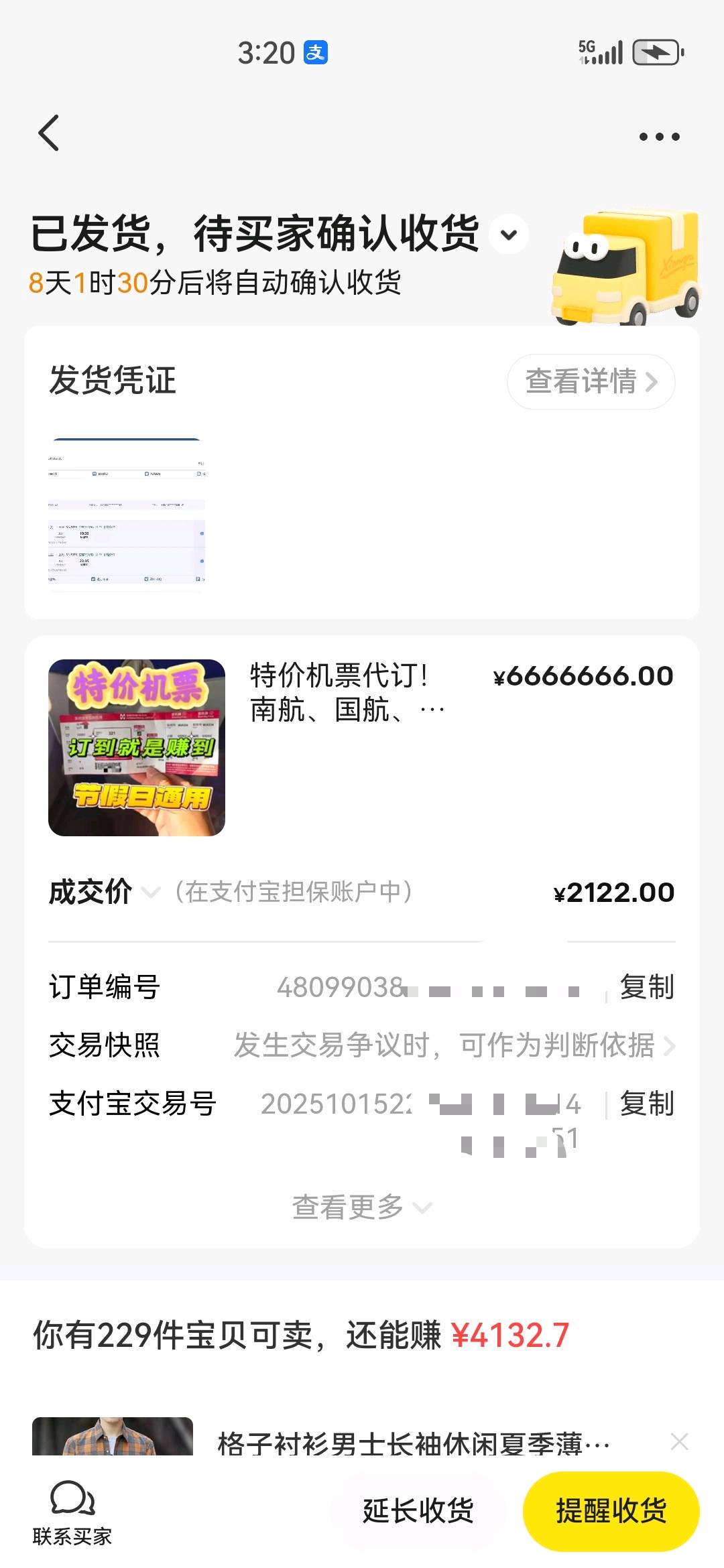Tap 提醒收货 to remind the buyer
This screenshot has height=1568, width=724.
pyautogui.click(x=611, y=1511)
